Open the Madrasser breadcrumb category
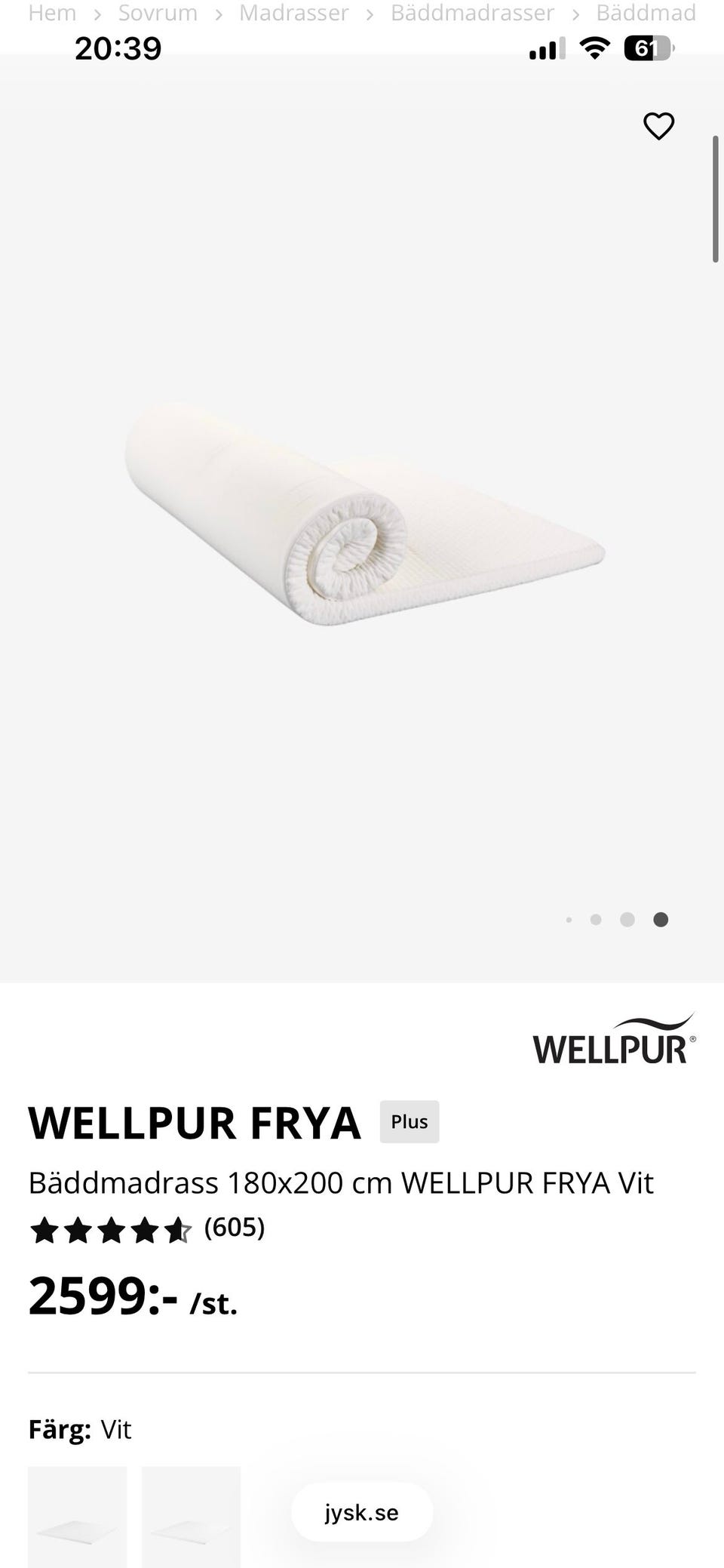The height and width of the screenshot is (1568, 724). tap(294, 13)
